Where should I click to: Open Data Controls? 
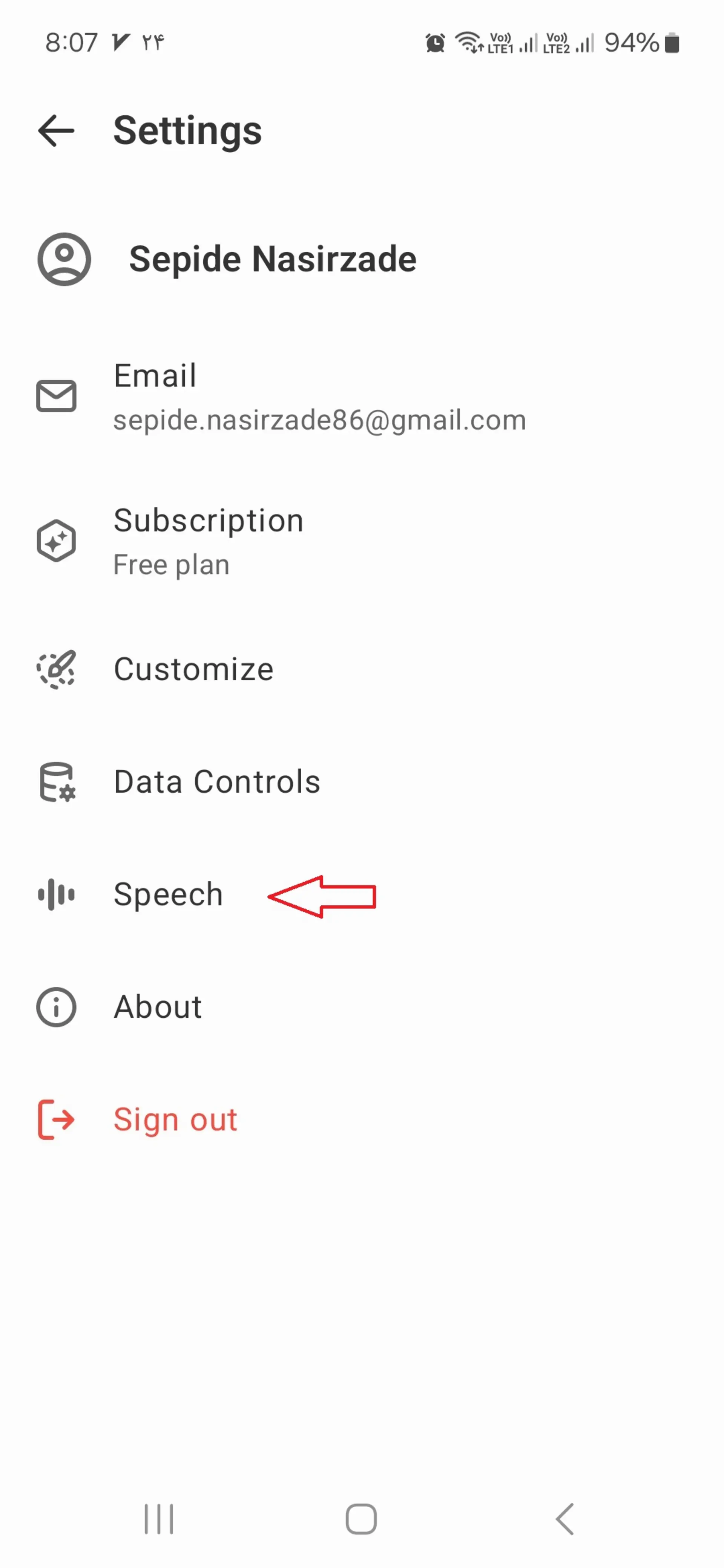(x=362, y=782)
